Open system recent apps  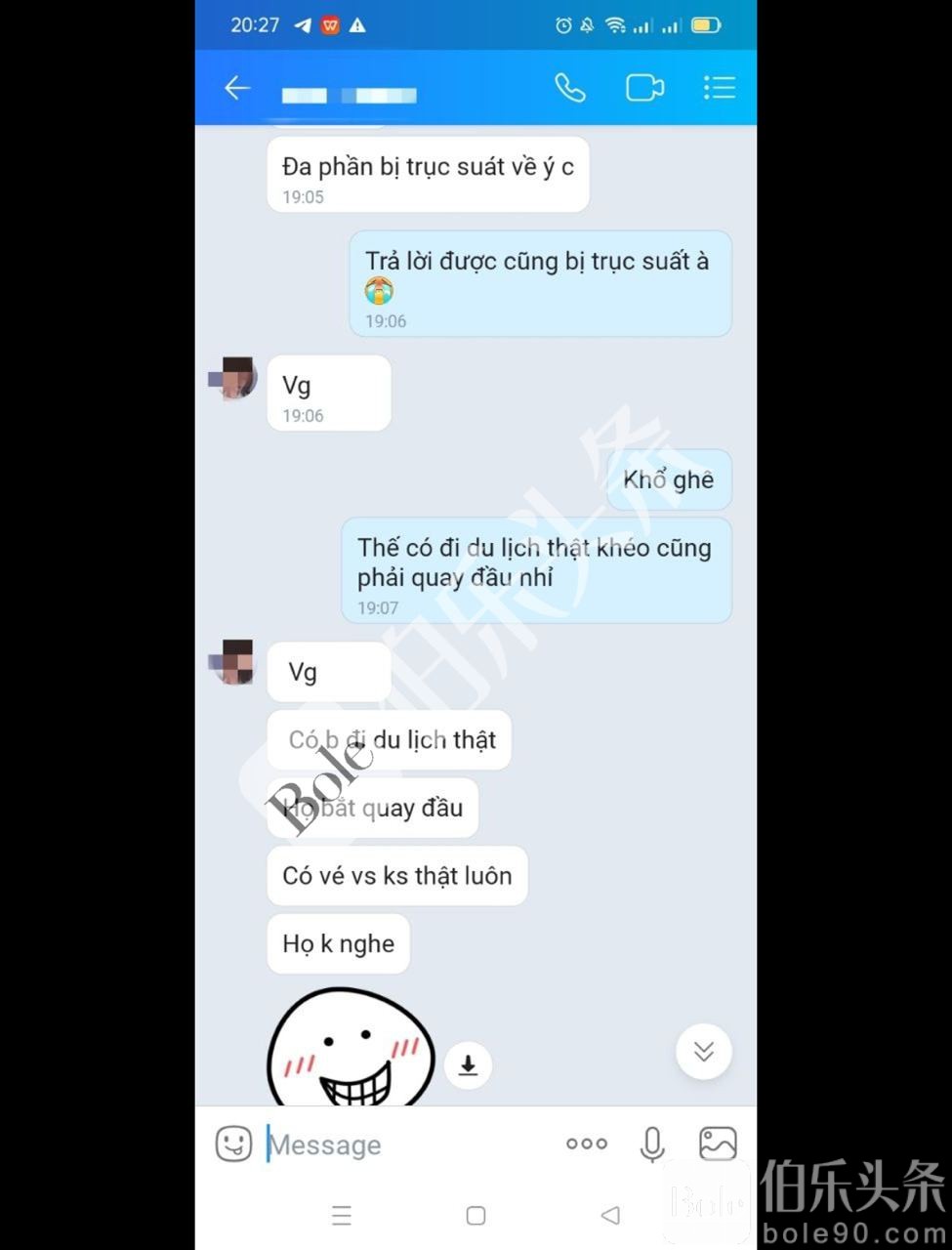[342, 1216]
